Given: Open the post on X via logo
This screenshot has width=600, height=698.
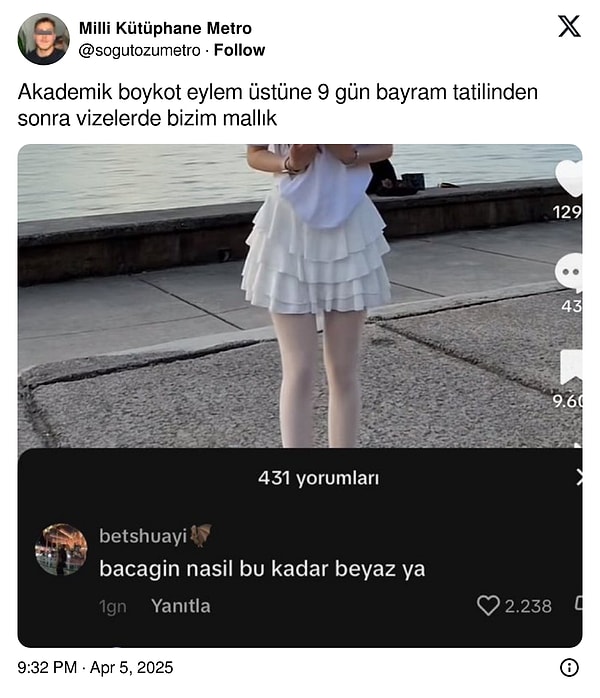Looking at the screenshot, I should [568, 27].
